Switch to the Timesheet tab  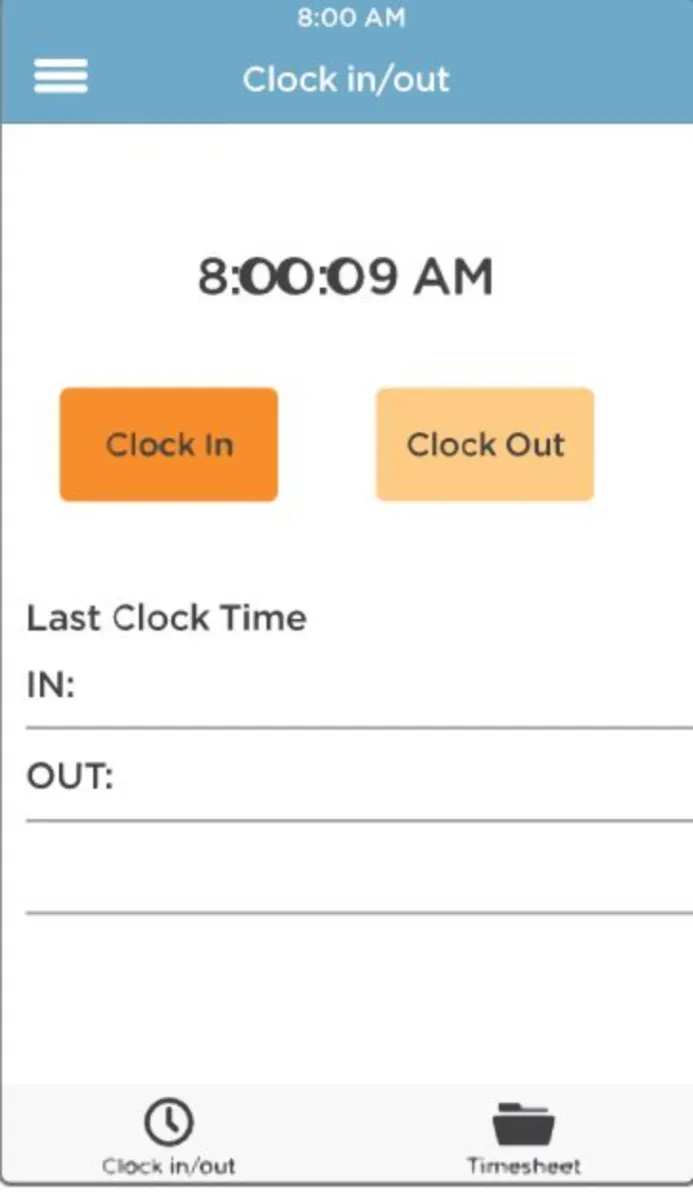[522, 1138]
